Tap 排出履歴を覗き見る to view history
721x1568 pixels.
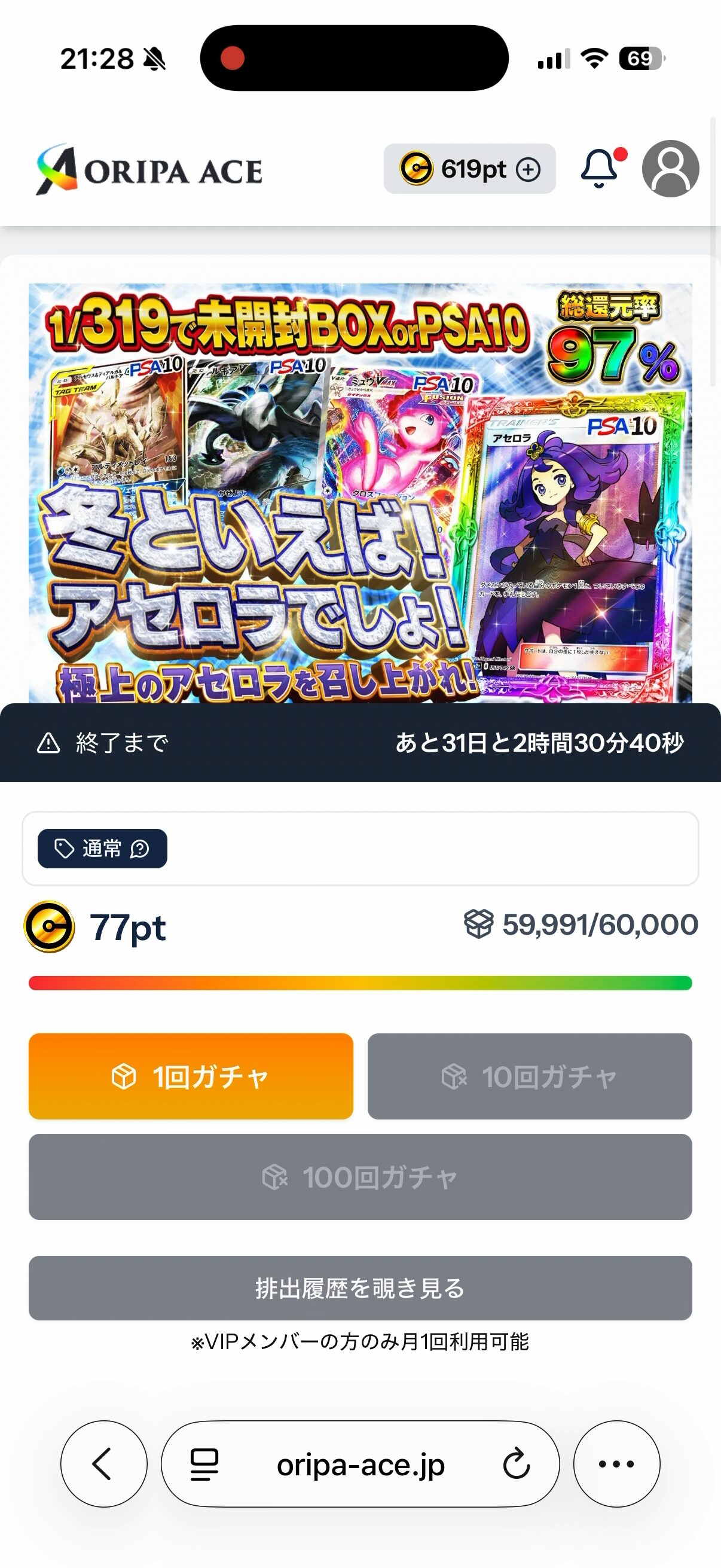pos(360,1289)
